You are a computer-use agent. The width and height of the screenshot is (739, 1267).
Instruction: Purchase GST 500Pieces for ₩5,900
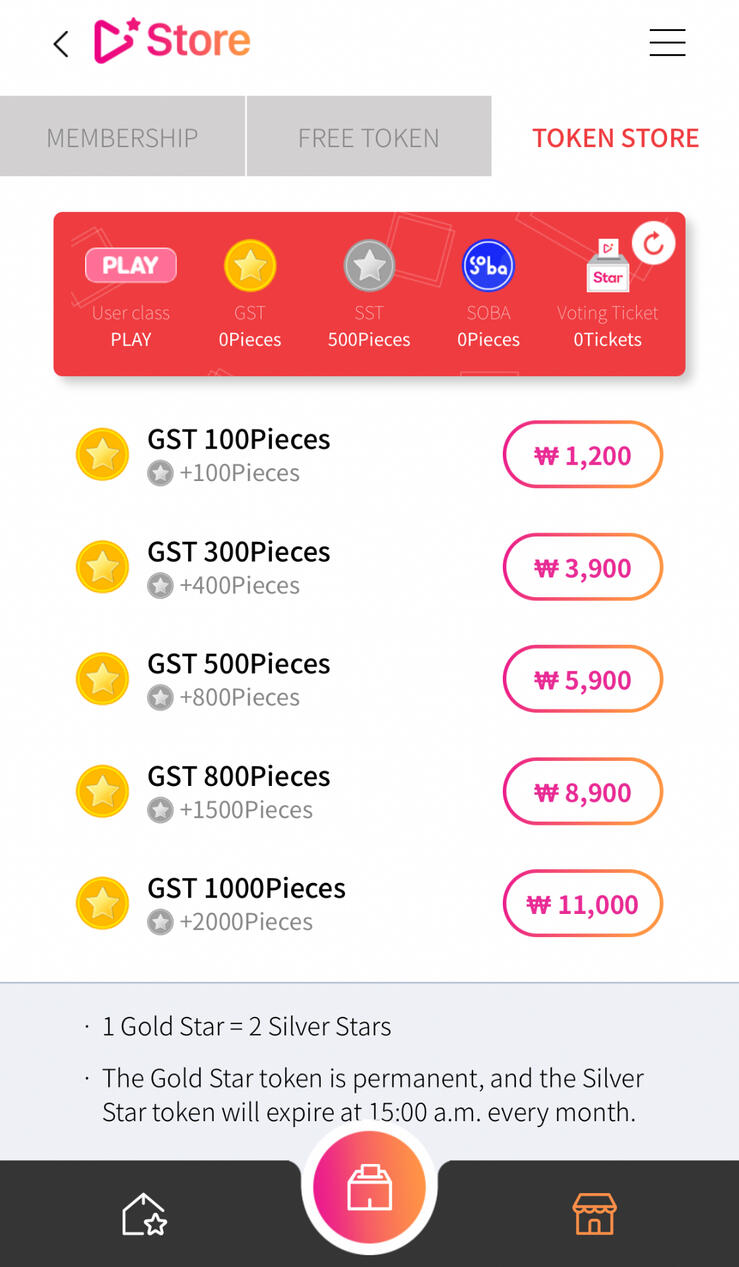tap(582, 679)
